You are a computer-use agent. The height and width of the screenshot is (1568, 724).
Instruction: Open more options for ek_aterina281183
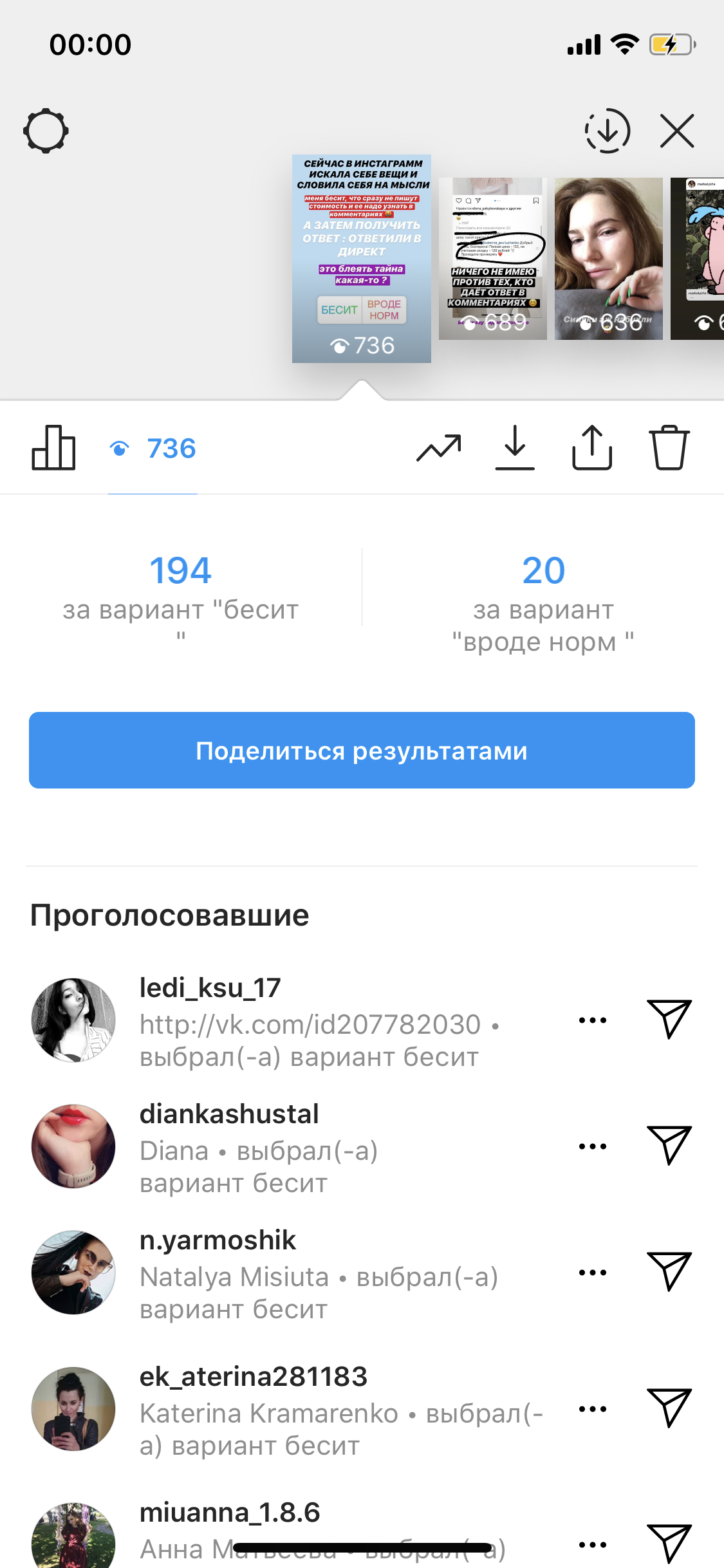593,1409
